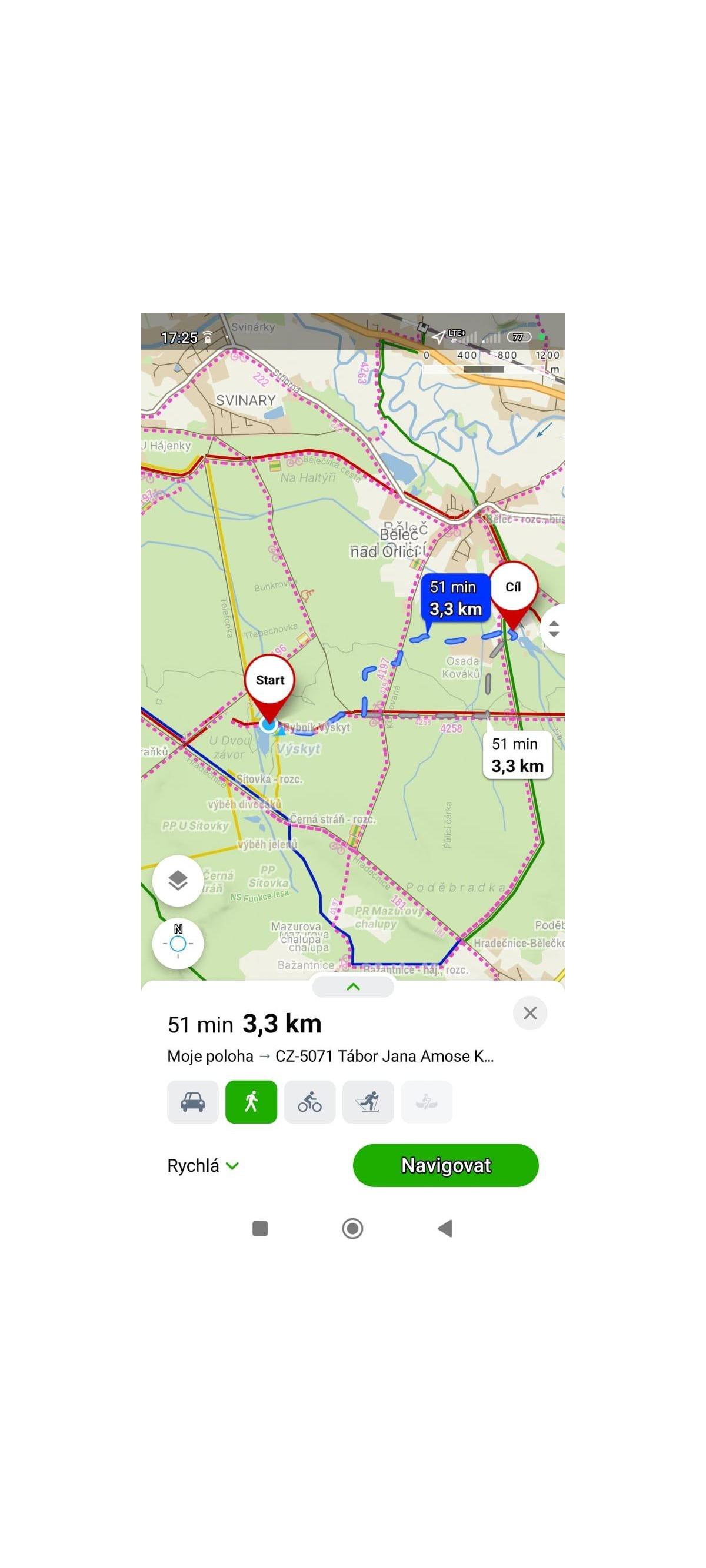
Task: Choose the cross-country ski route mode
Action: (x=368, y=1102)
